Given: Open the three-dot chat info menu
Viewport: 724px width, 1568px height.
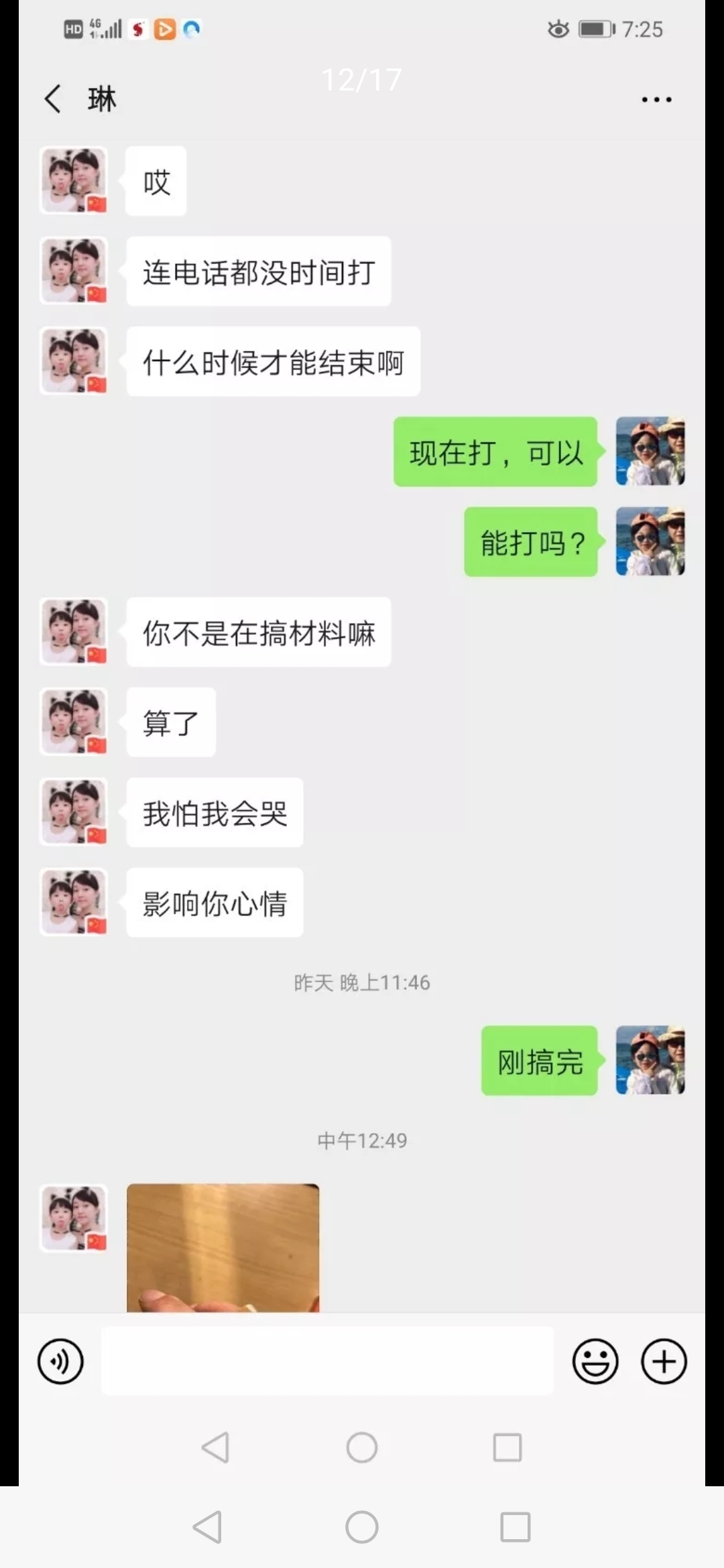Looking at the screenshot, I should tap(656, 99).
